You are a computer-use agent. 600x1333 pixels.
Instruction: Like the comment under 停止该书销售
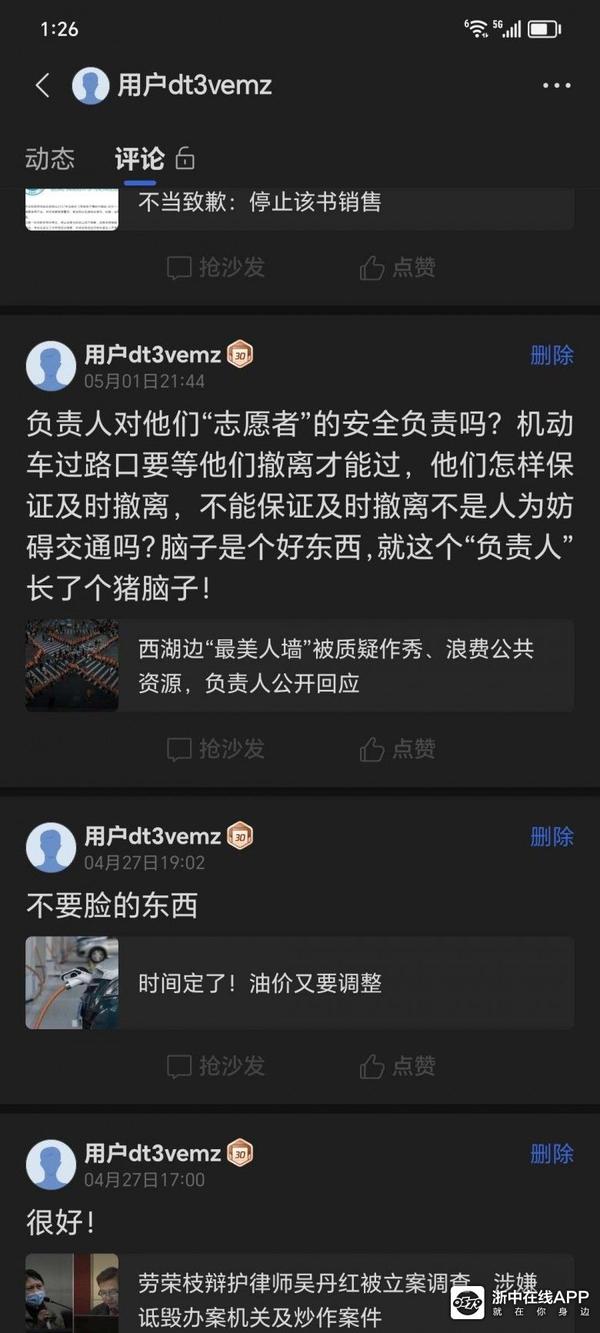pos(398,267)
